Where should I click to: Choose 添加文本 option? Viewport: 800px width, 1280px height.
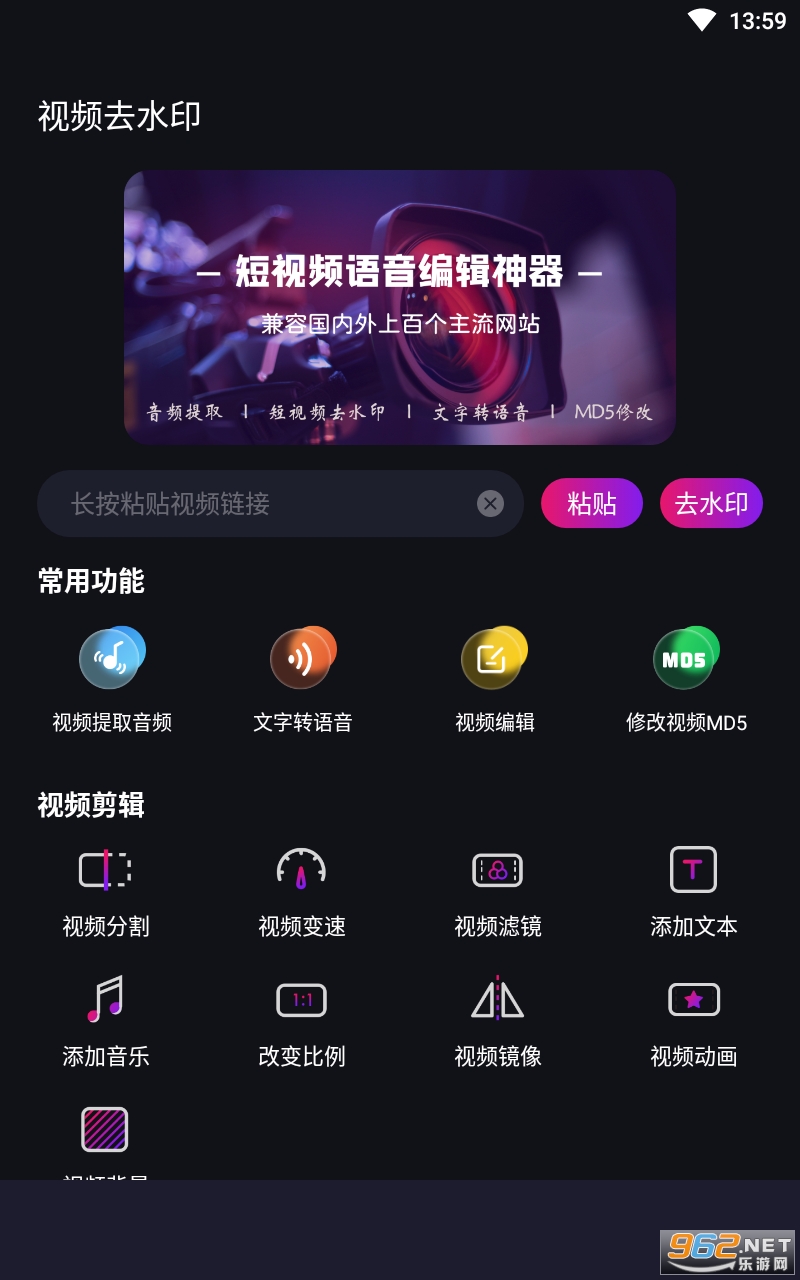tap(693, 890)
